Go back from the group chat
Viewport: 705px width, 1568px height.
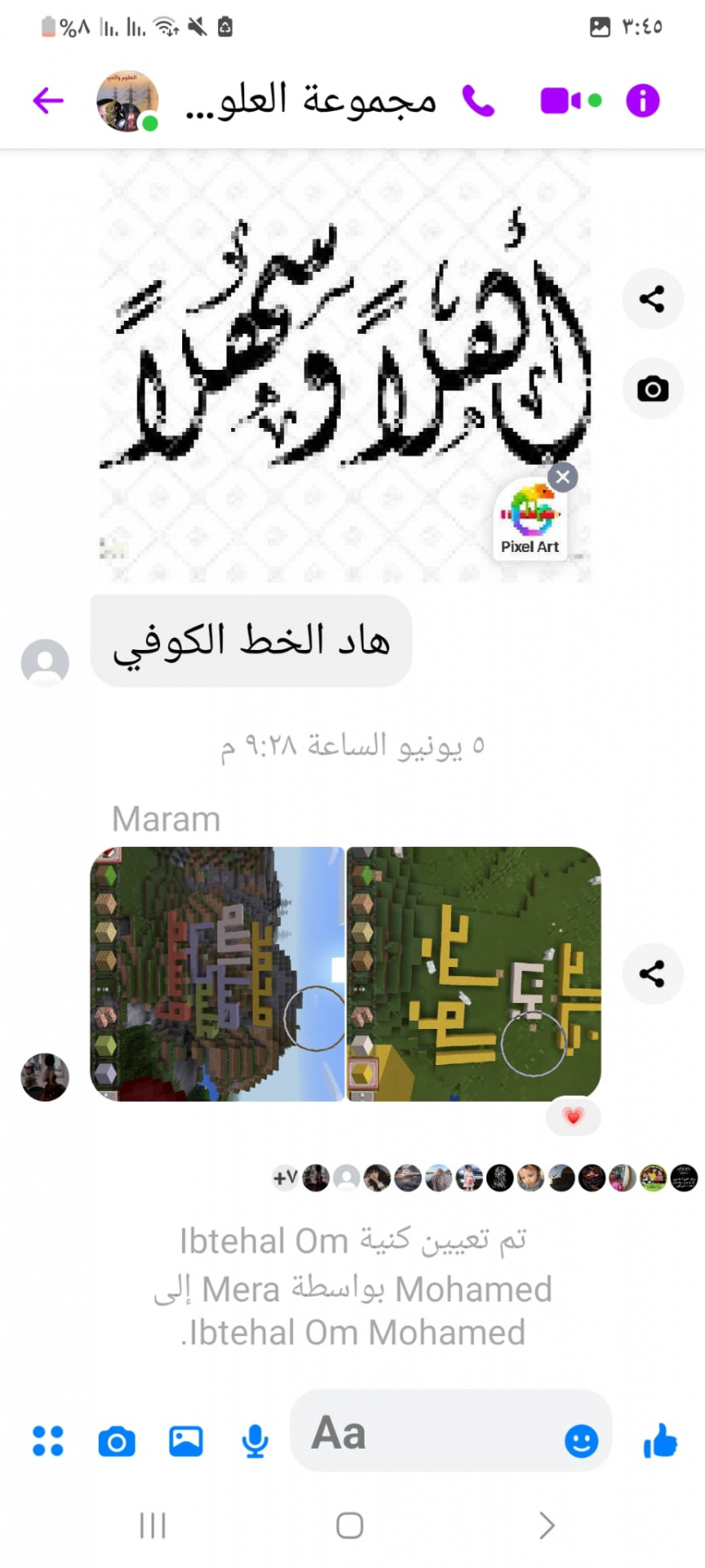(x=48, y=101)
